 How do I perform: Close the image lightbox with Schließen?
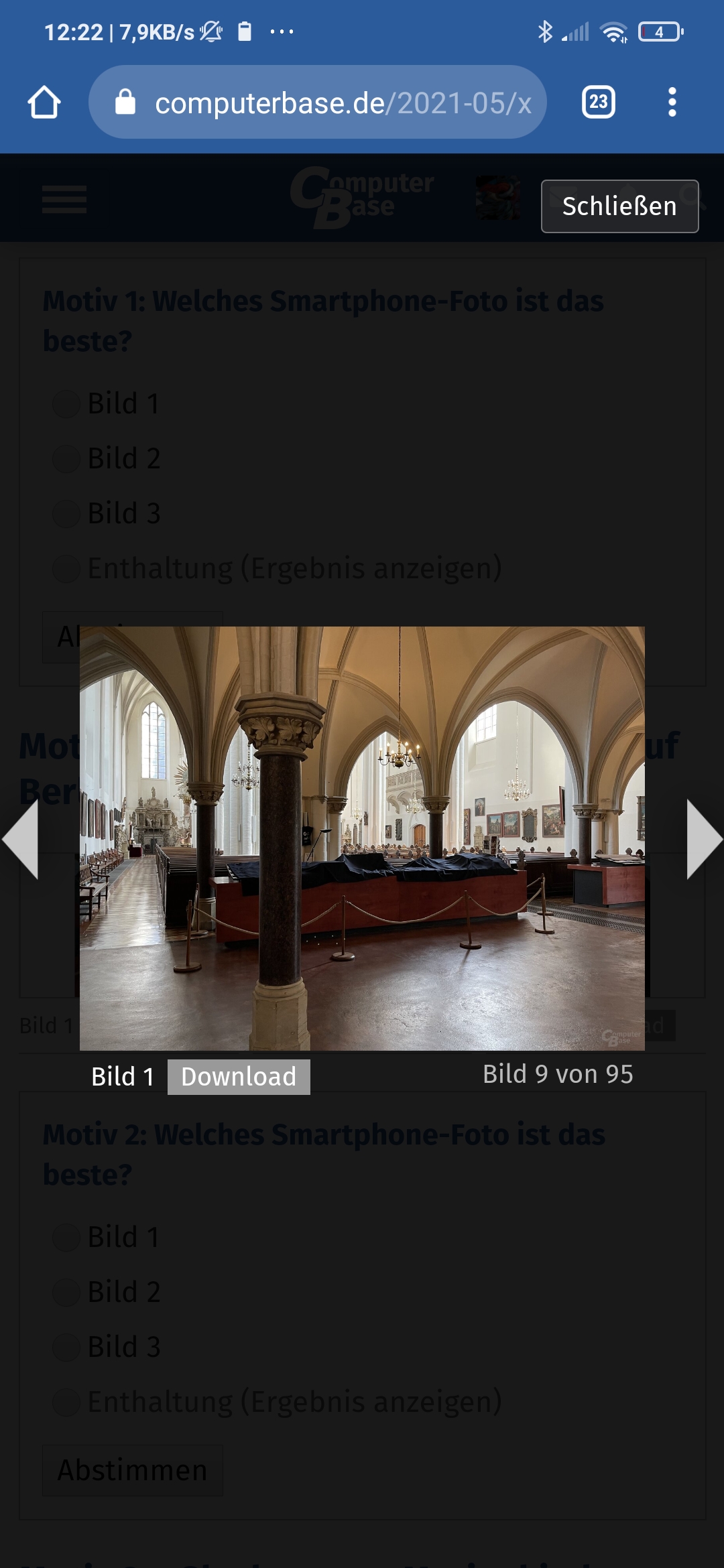pyautogui.click(x=619, y=206)
